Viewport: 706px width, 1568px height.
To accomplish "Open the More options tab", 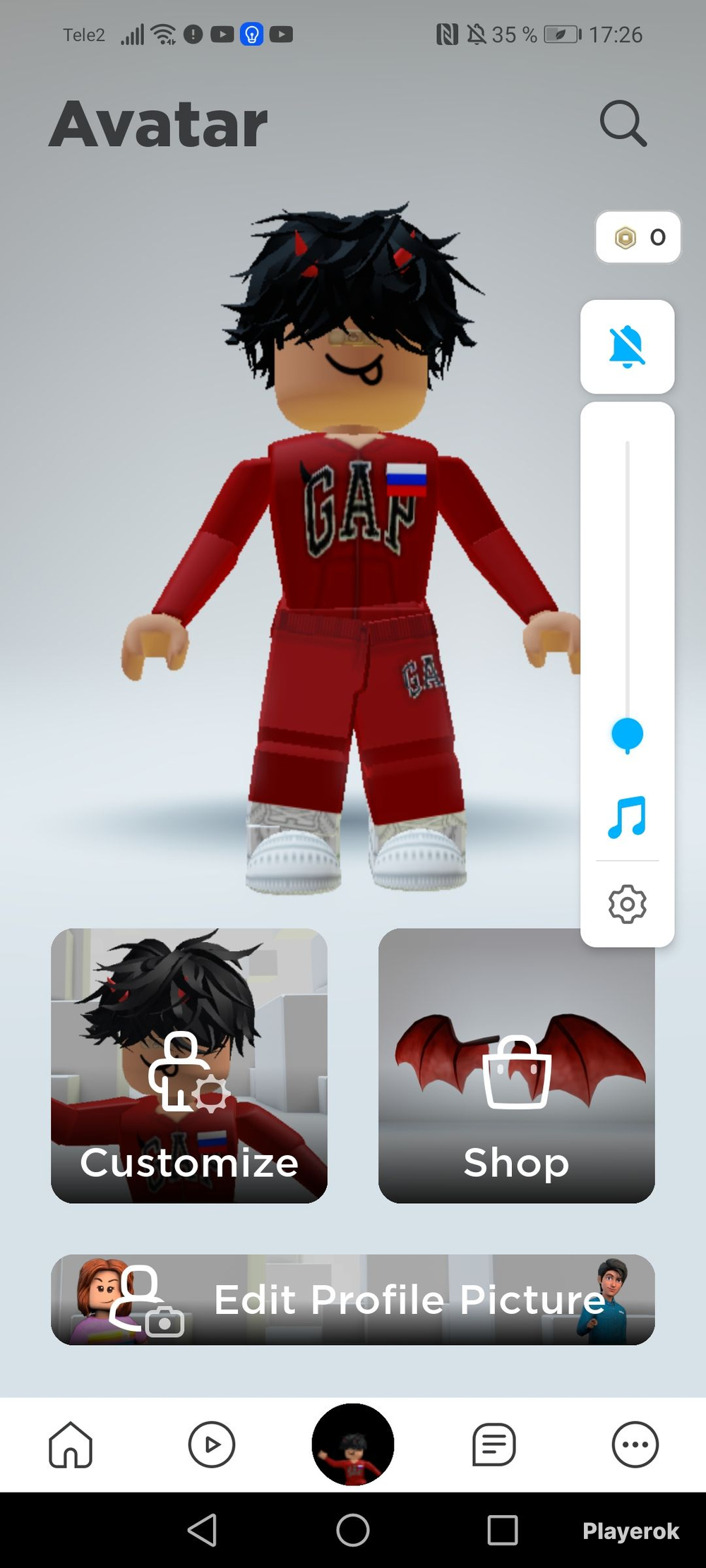I will [x=635, y=1445].
